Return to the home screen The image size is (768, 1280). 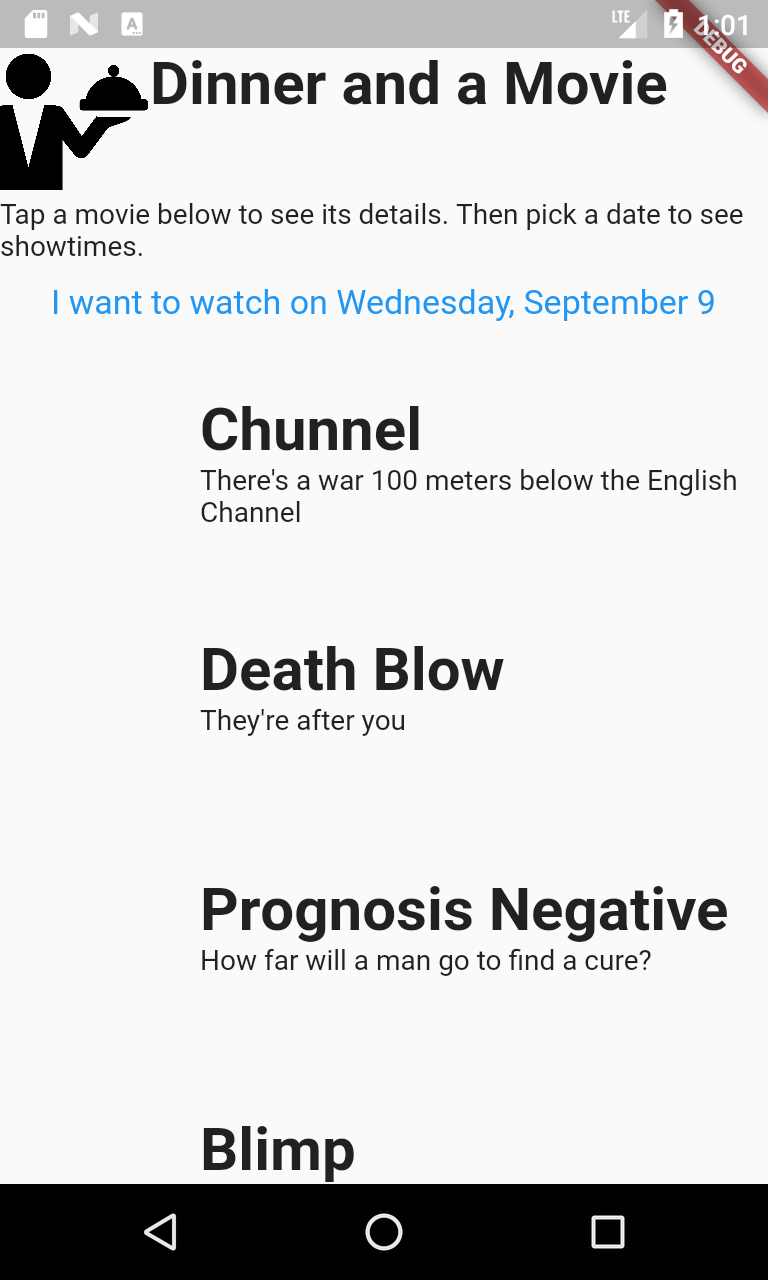pyautogui.click(x=384, y=1232)
